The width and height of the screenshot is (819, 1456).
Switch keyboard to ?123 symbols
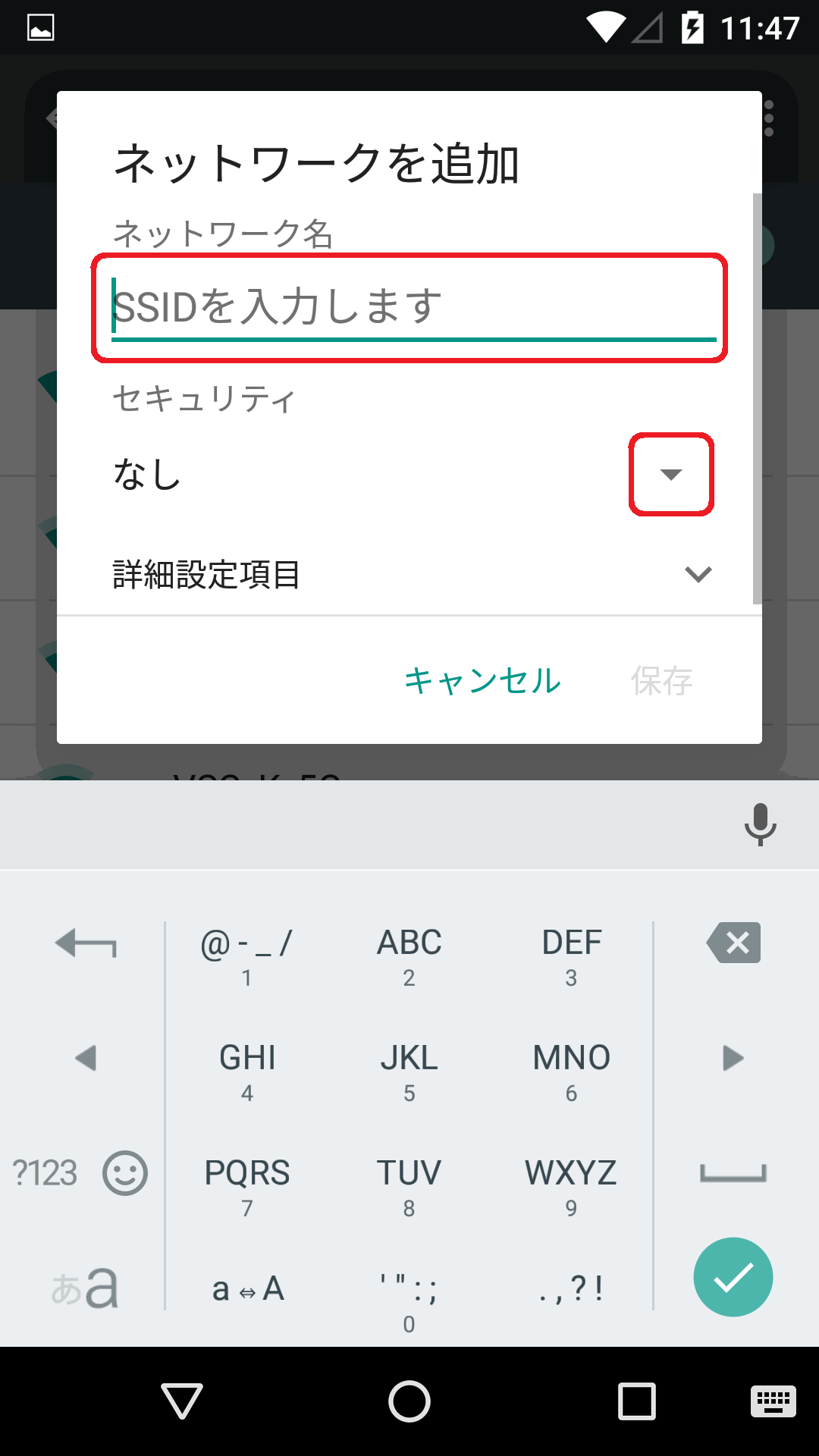pos(45,1173)
